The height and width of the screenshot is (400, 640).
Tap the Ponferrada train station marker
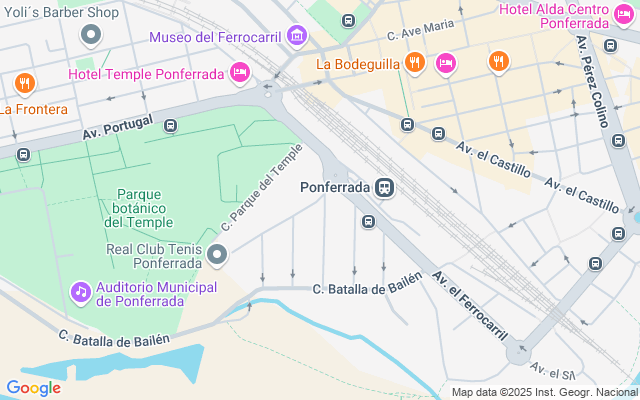[384, 187]
